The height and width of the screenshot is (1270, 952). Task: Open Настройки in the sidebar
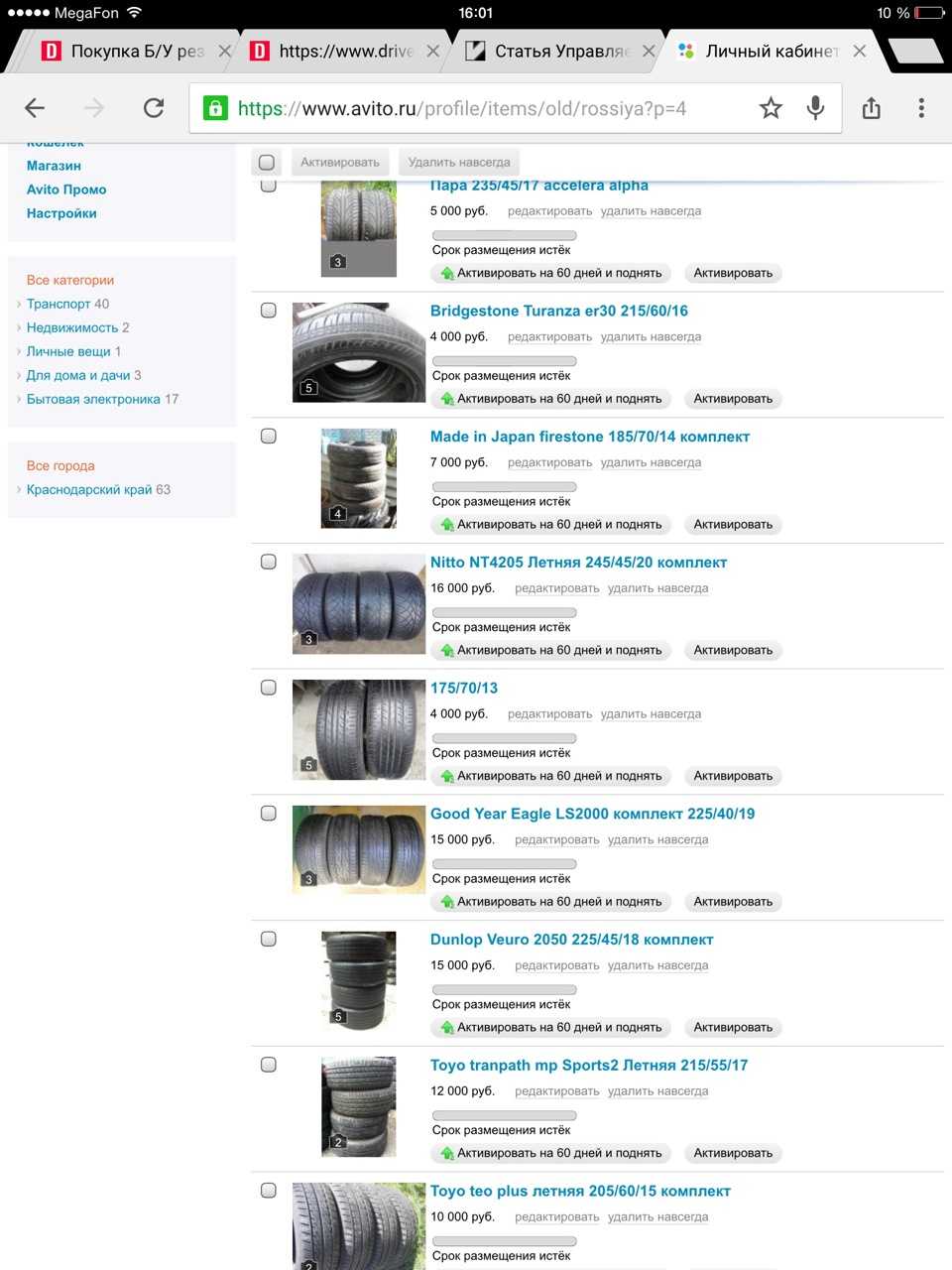pyautogui.click(x=61, y=213)
